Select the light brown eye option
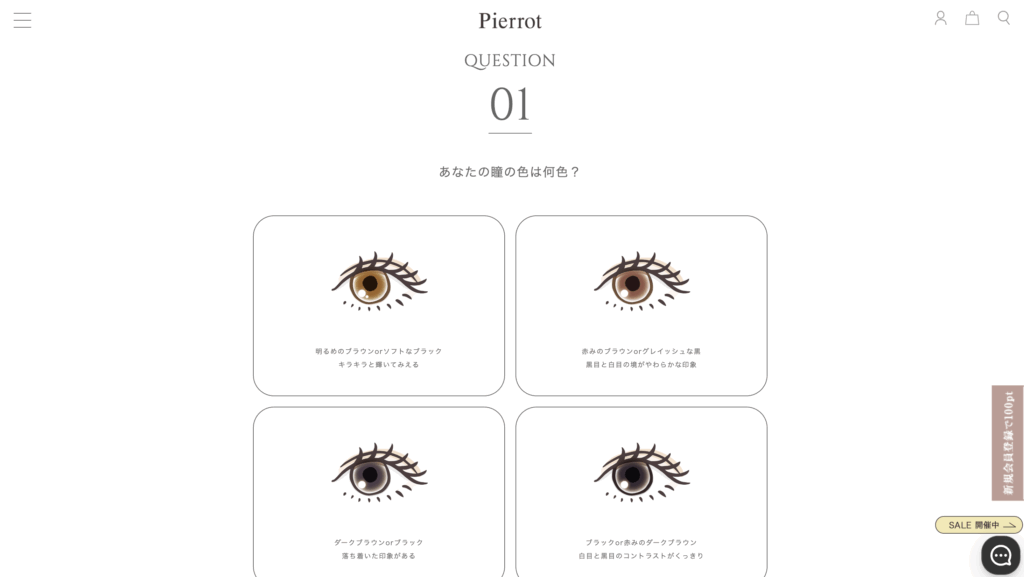The width and height of the screenshot is (1024, 577). [379, 305]
